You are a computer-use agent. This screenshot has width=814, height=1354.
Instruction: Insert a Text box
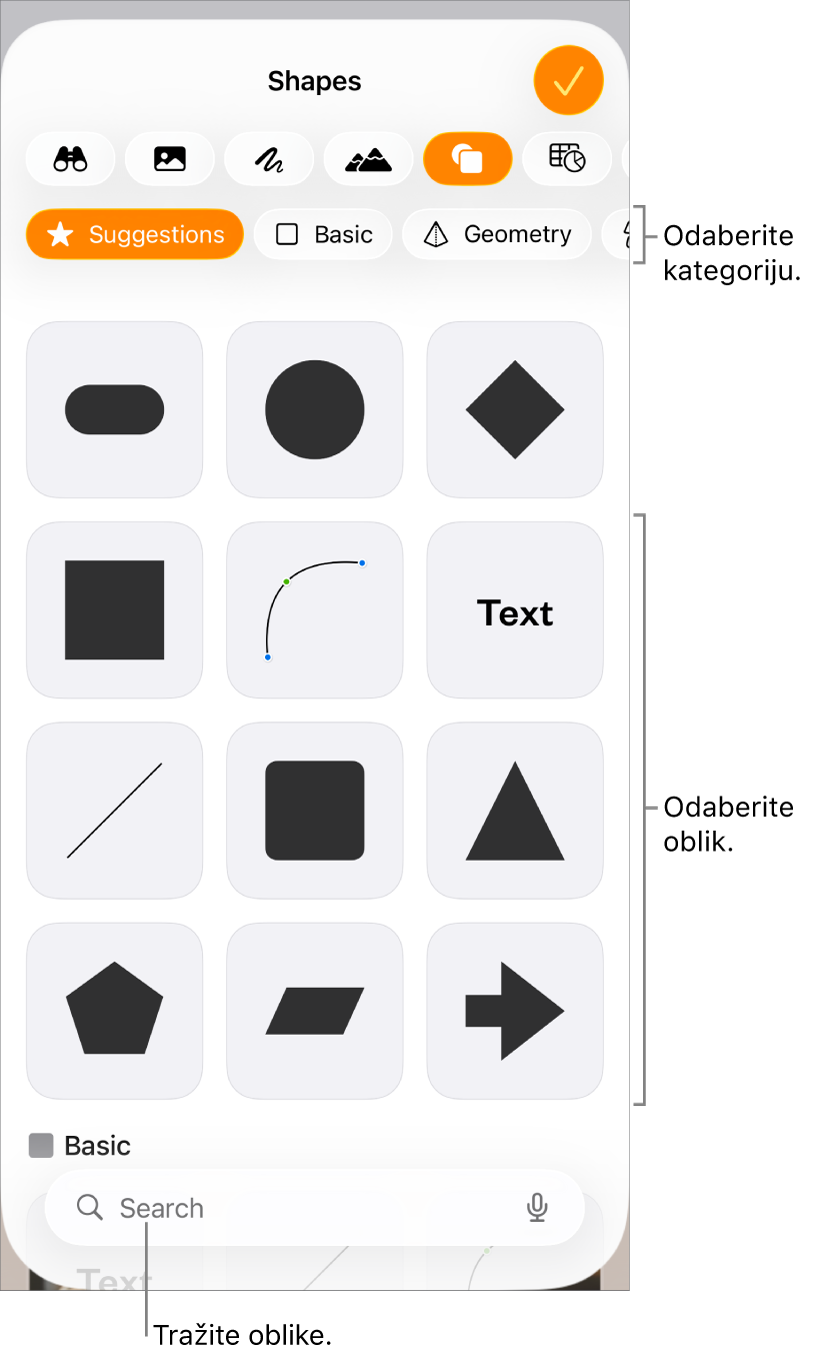click(515, 610)
